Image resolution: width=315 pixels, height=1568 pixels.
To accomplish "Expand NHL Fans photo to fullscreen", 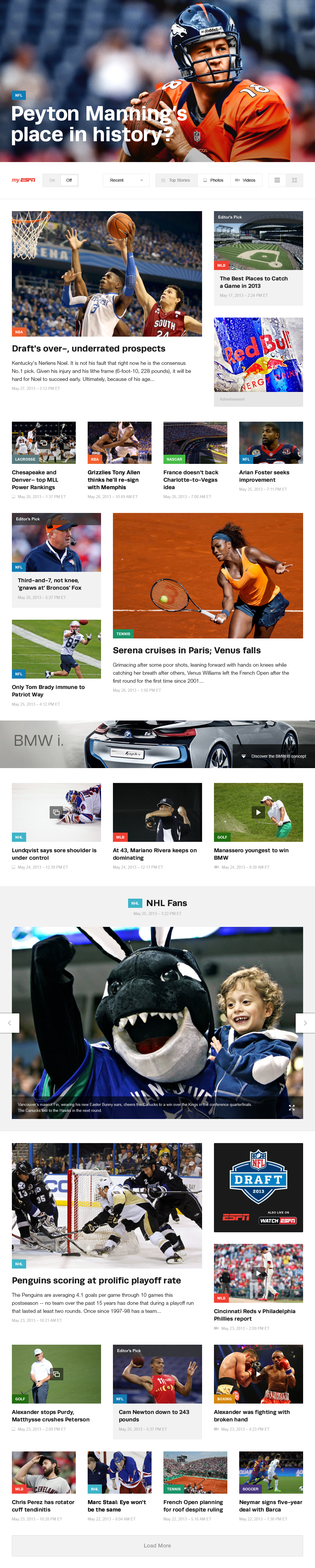I will click(292, 1107).
